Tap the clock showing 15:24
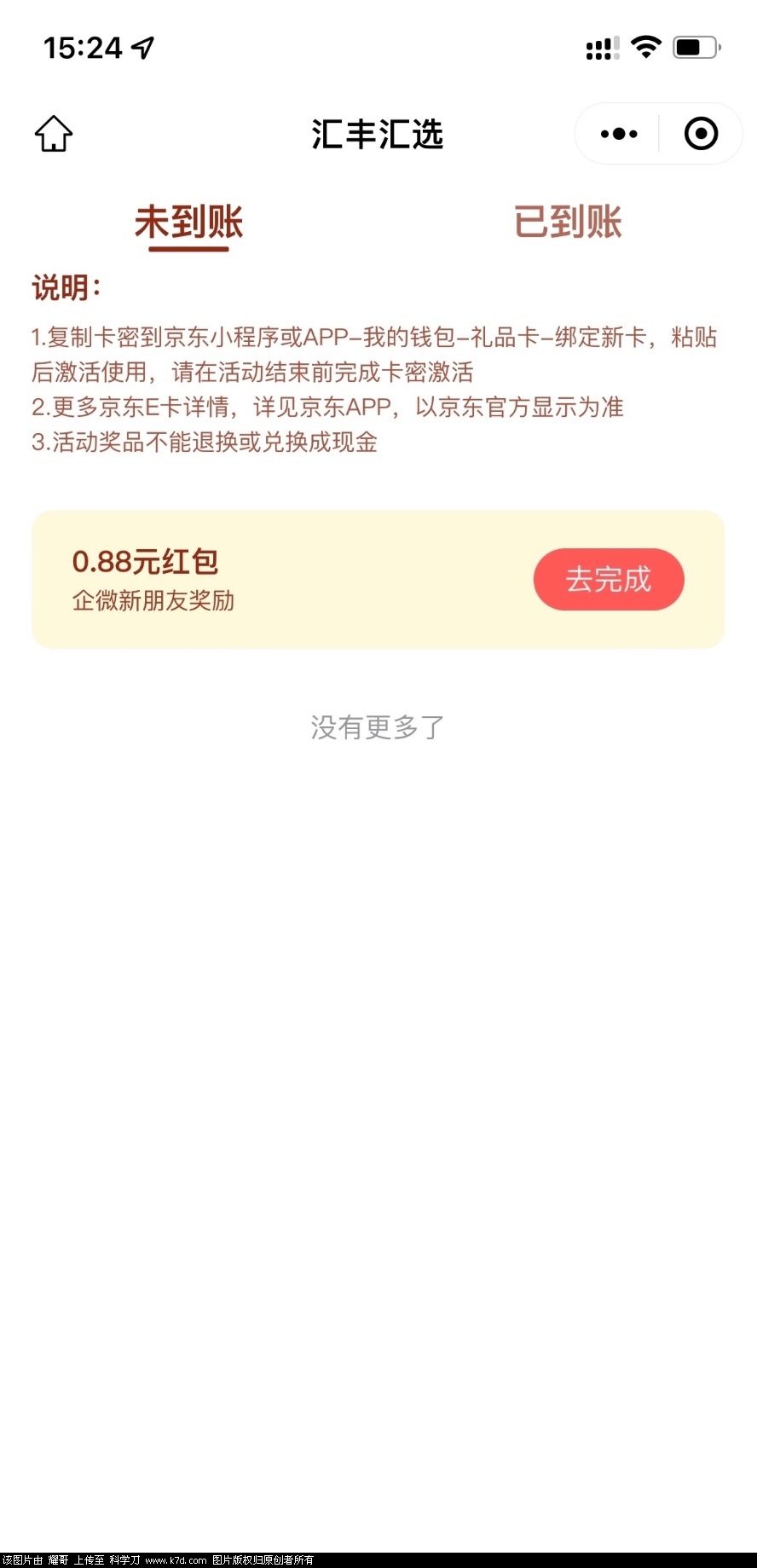 83,49
